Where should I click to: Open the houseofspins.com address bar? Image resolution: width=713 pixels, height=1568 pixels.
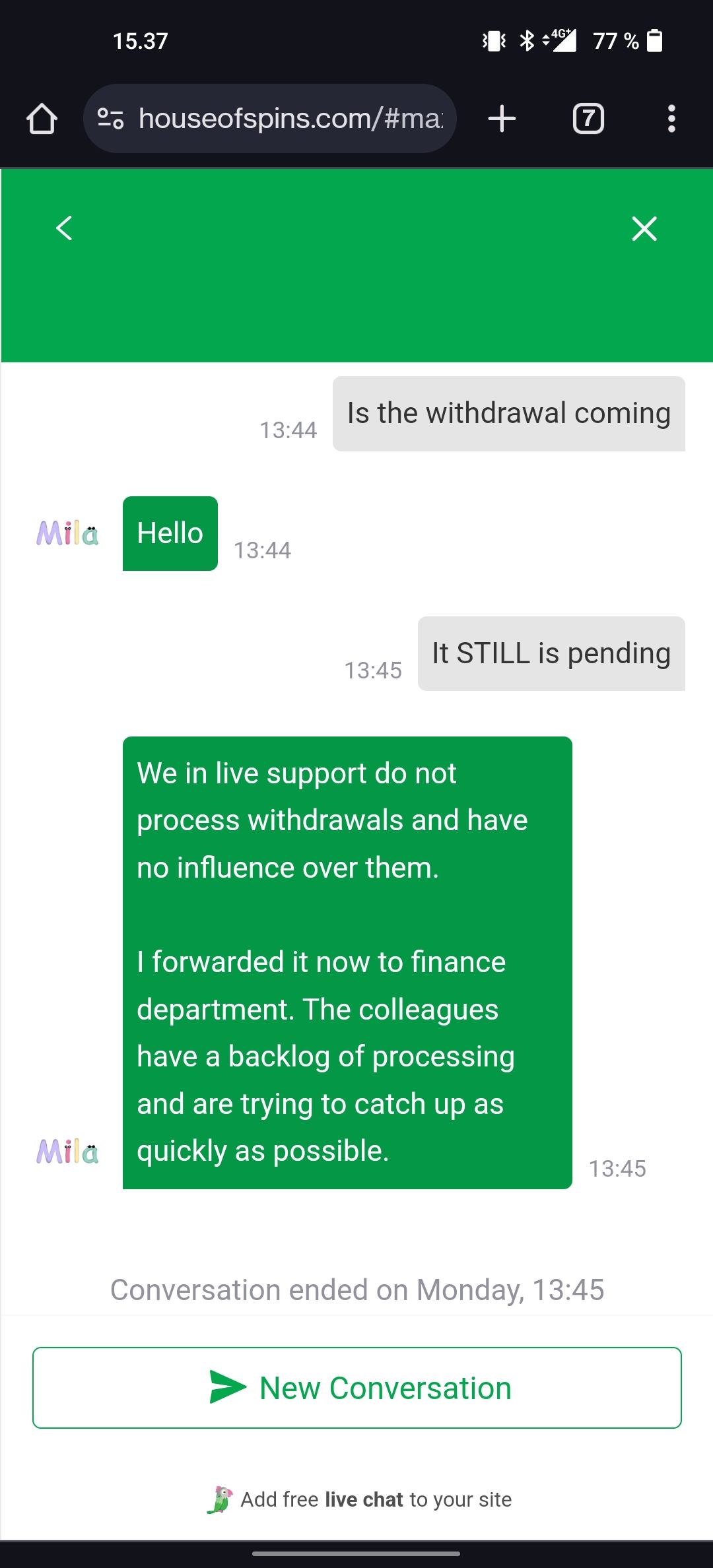pos(290,119)
